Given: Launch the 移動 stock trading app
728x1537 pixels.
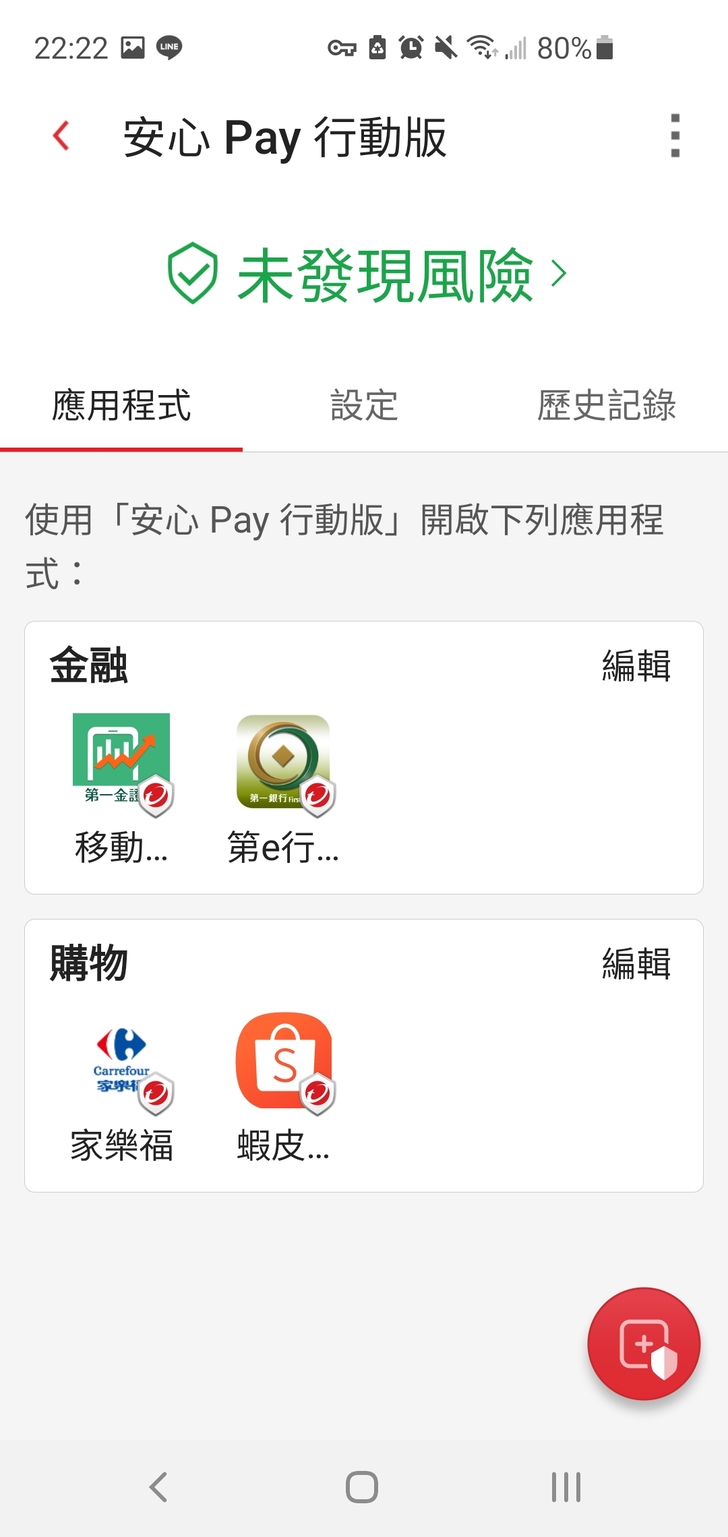Looking at the screenshot, I should tap(122, 764).
